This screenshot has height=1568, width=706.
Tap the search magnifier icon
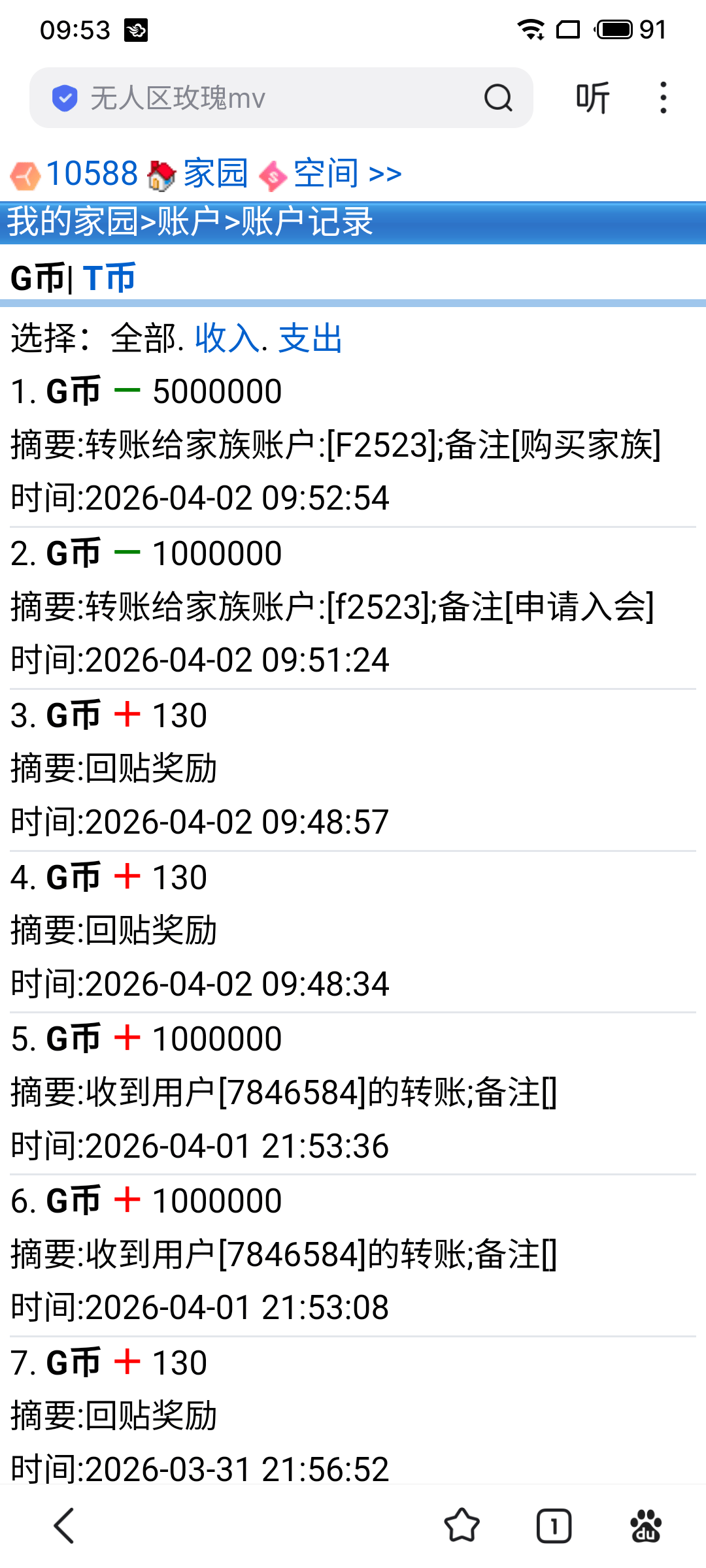(498, 98)
